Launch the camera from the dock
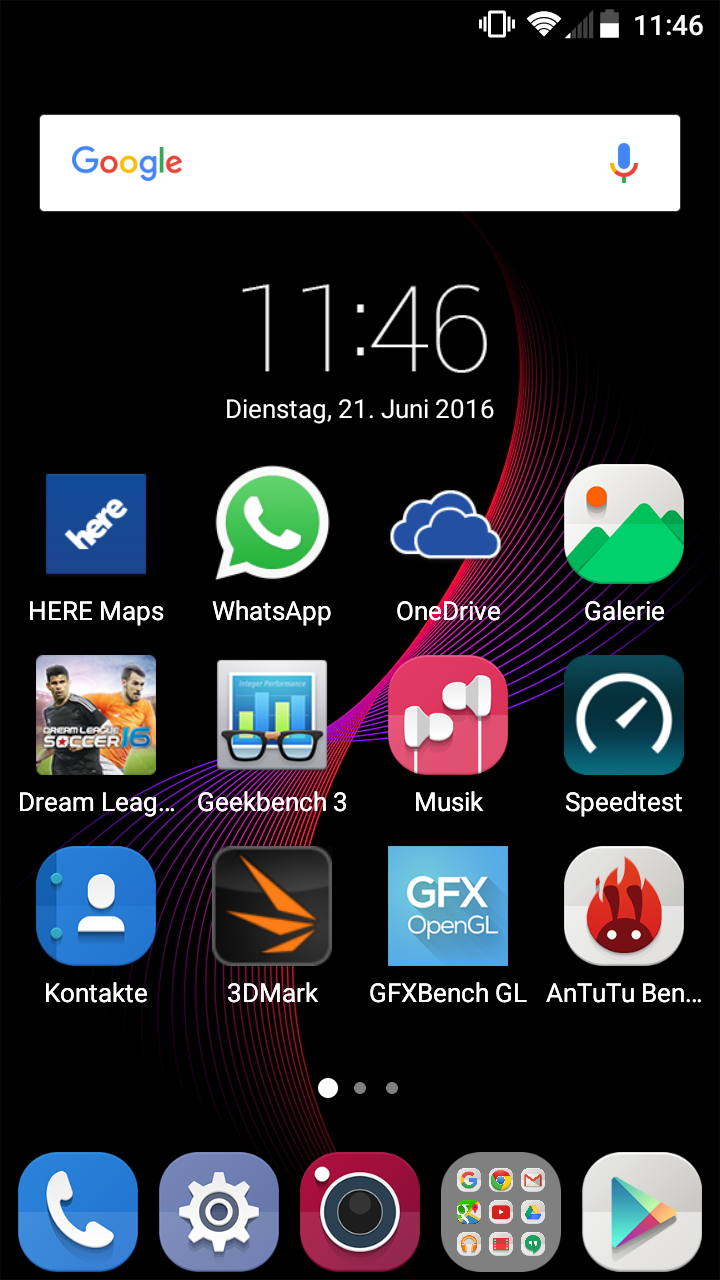Screen dimensions: 720x1280 (360, 1212)
